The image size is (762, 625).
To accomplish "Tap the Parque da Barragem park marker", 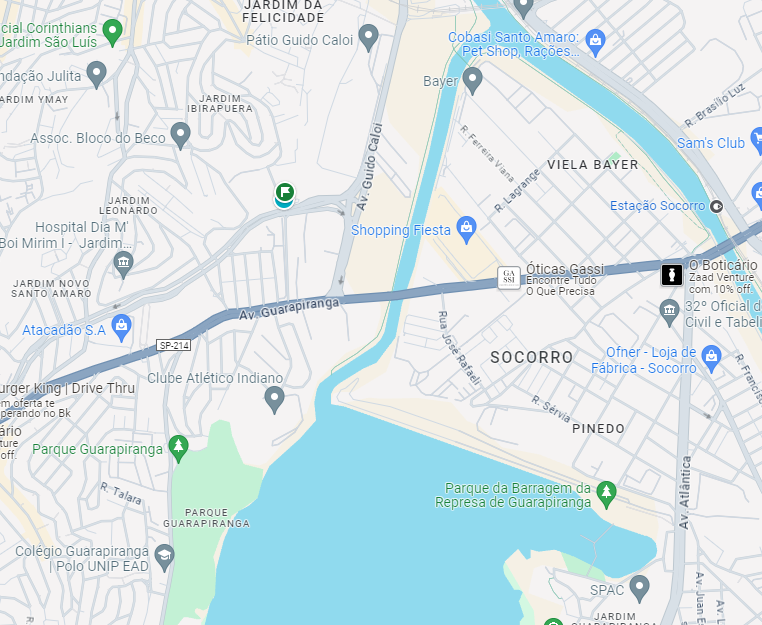I will (606, 492).
